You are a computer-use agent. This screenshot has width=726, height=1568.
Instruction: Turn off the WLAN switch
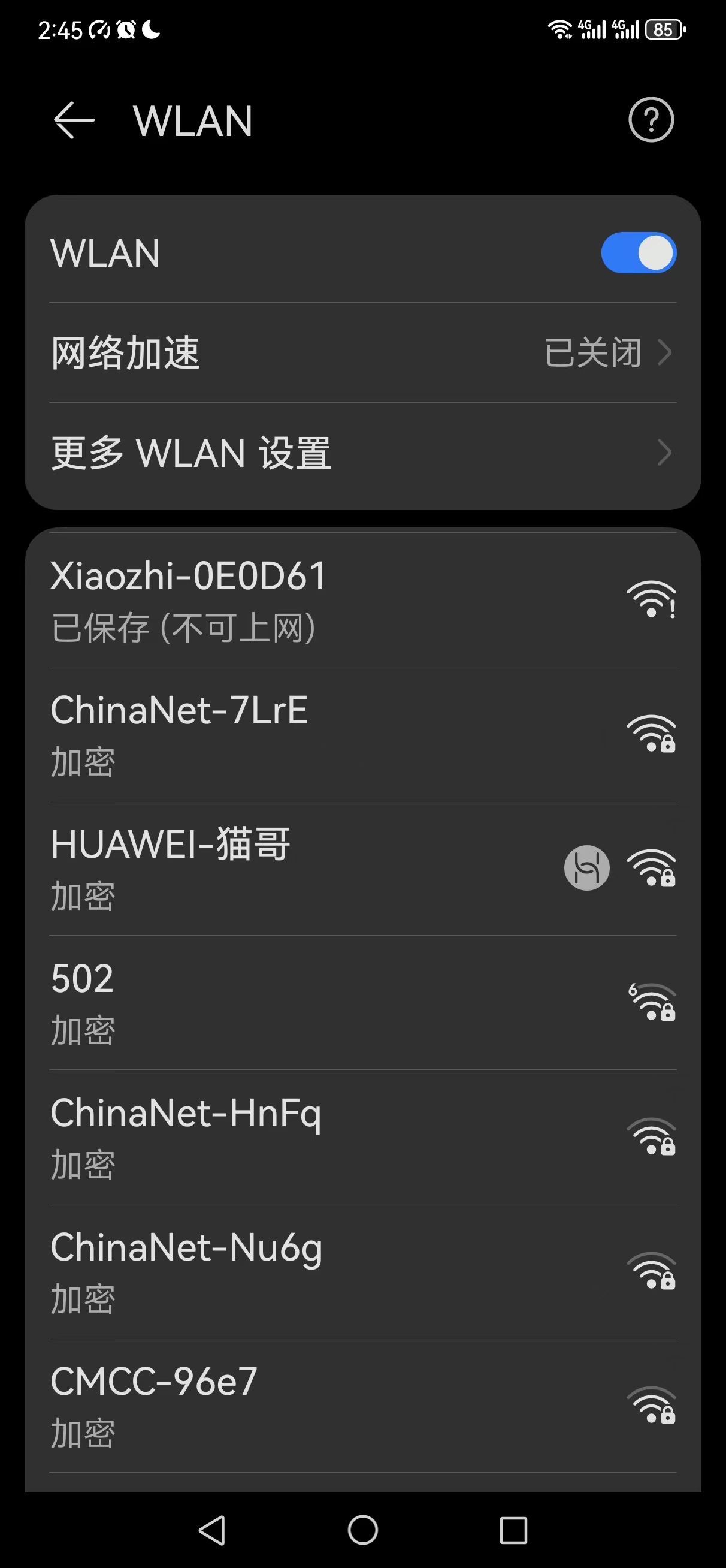point(639,252)
